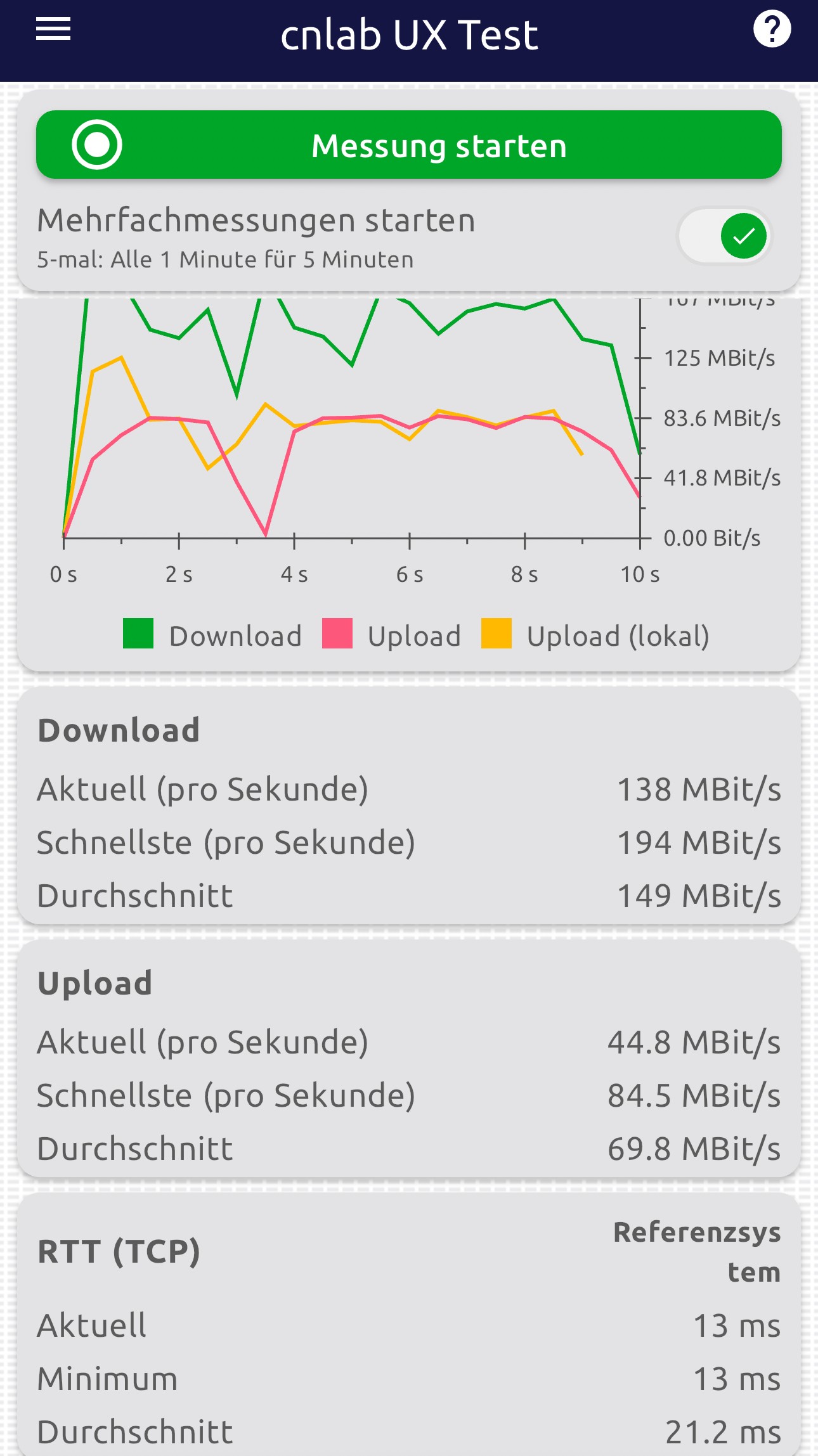Open the help question mark icon

(771, 30)
